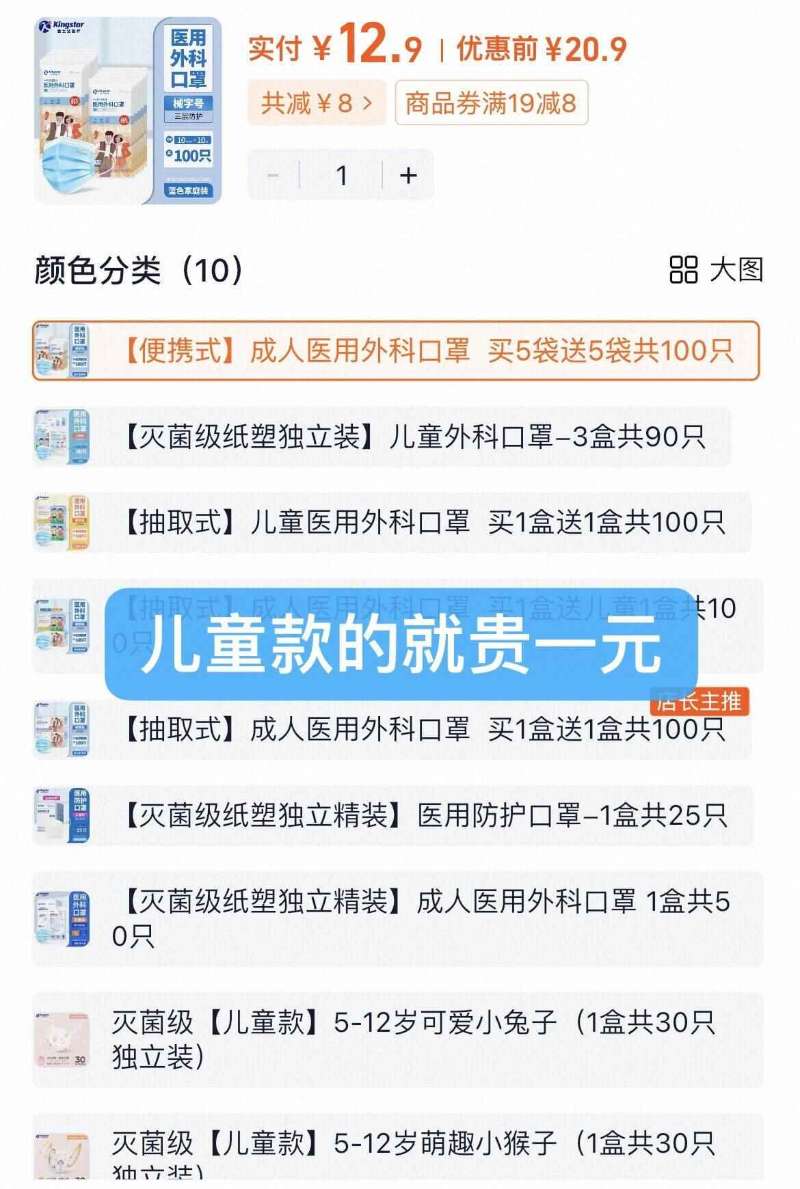Tap the 商品券满19减8 coupon tag
This screenshot has height=1189, width=800.
tap(492, 103)
